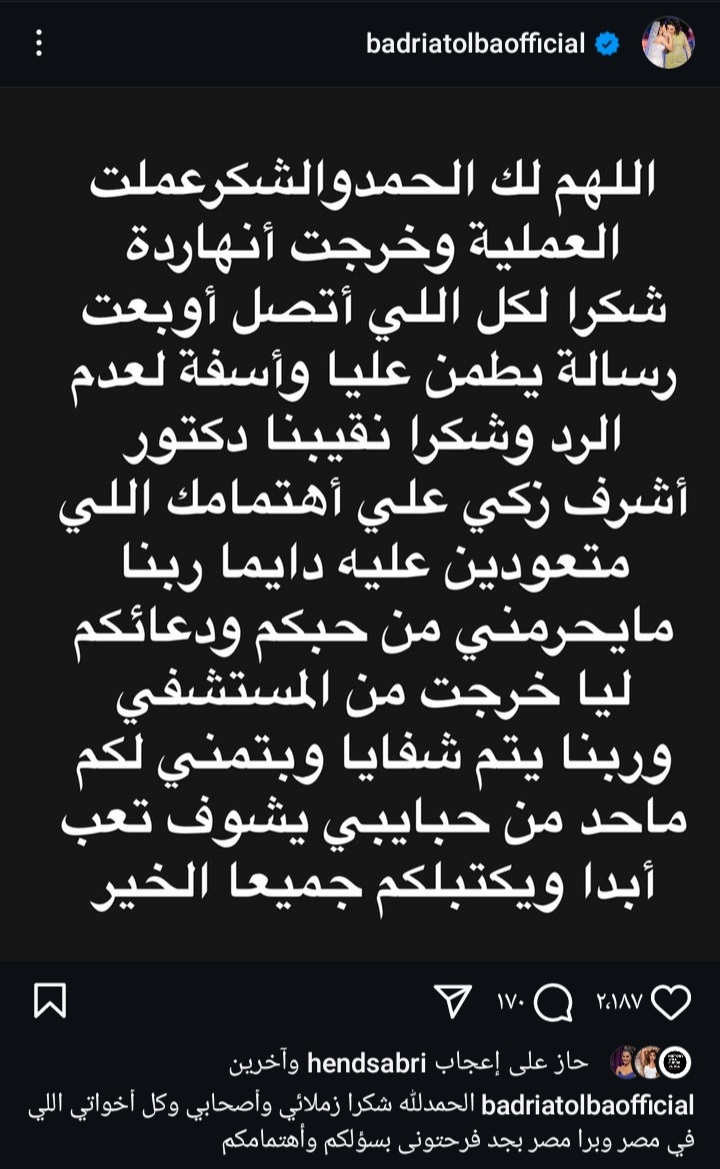Image resolution: width=720 pixels, height=1169 pixels.
Task: Tap the badriatolbaofficial profile picture
Action: (x=668, y=42)
